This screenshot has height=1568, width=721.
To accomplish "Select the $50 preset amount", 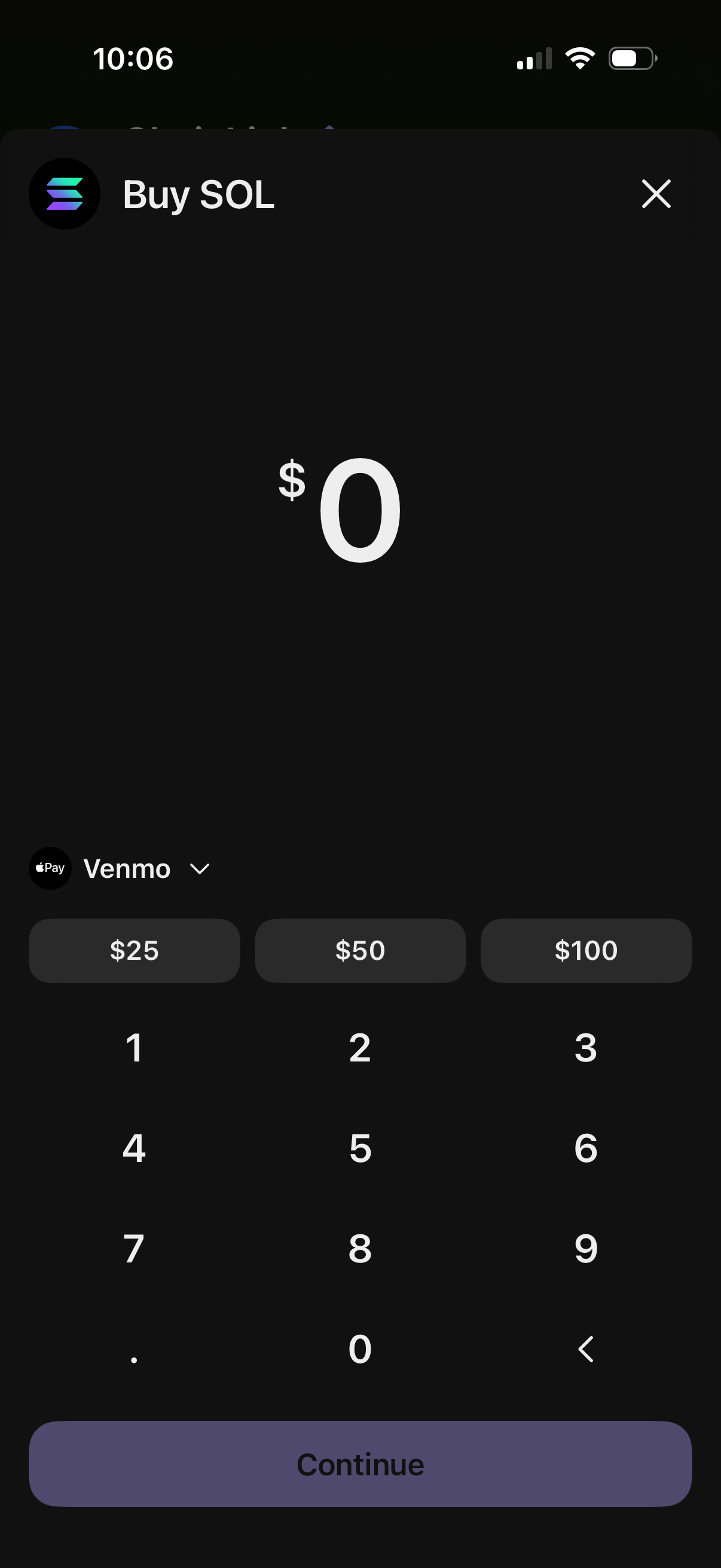I will (359, 950).
